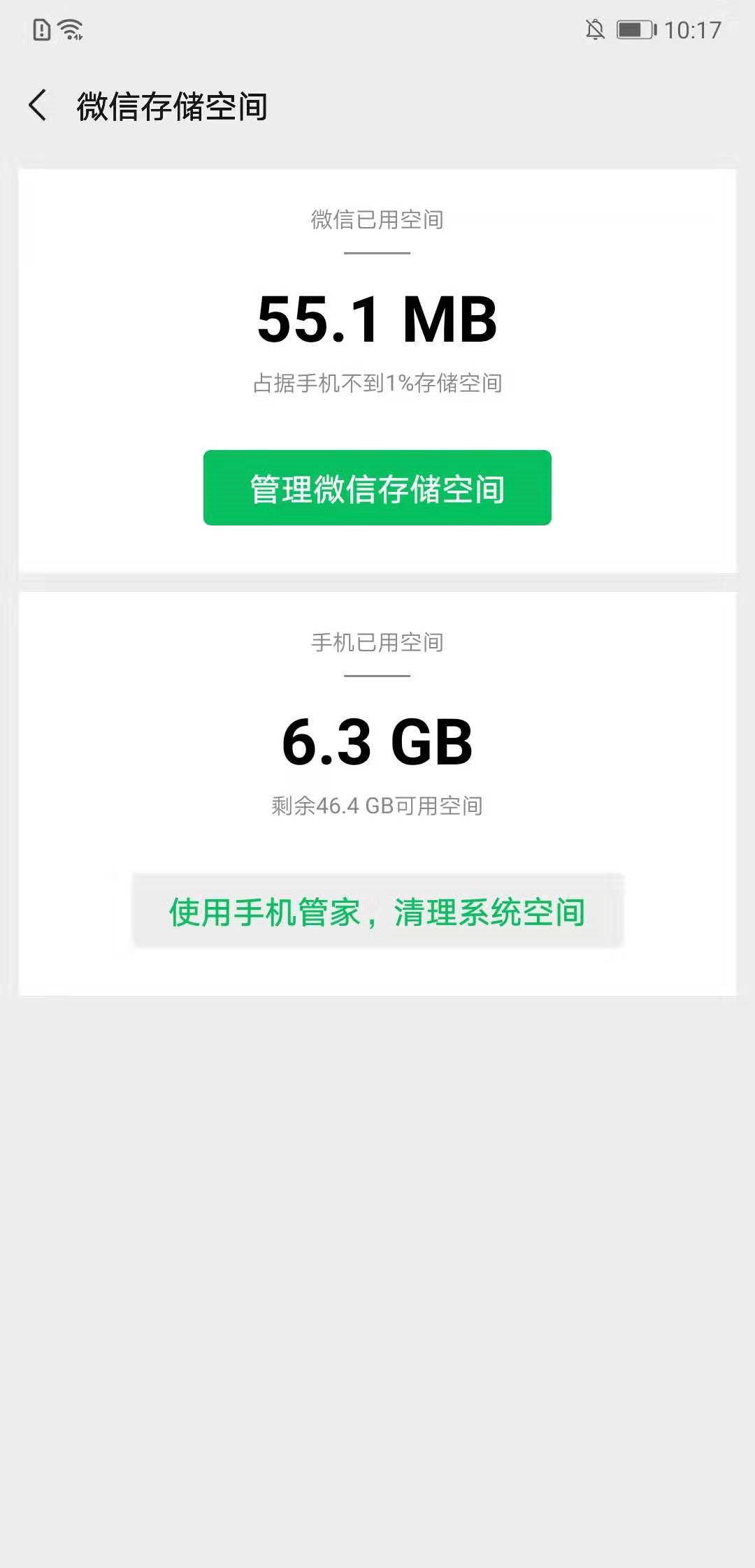Go back from the WeChat storage screen
This screenshot has height=1568, width=755.
[38, 106]
